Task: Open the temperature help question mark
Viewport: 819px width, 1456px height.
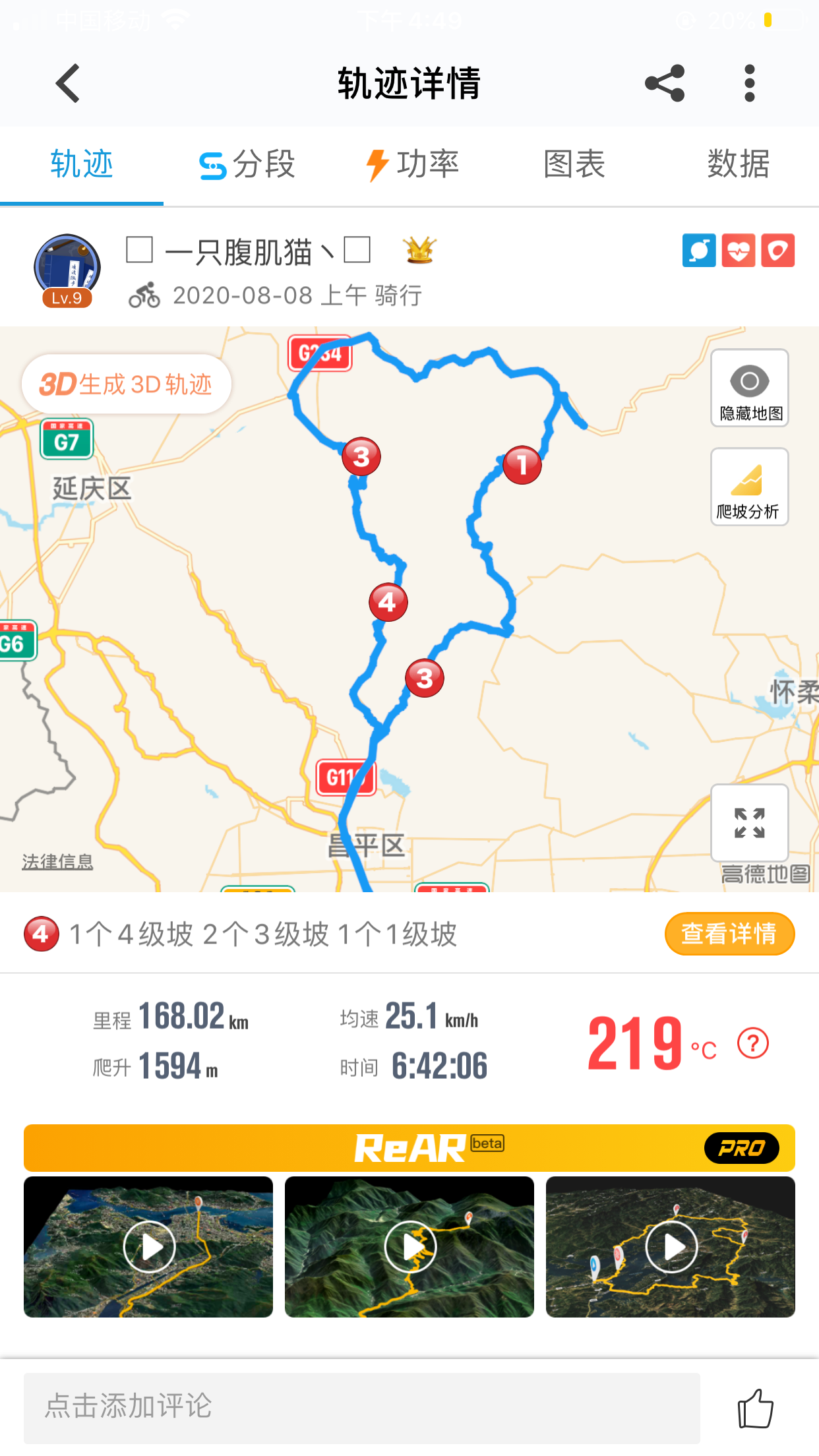Action: click(753, 1044)
